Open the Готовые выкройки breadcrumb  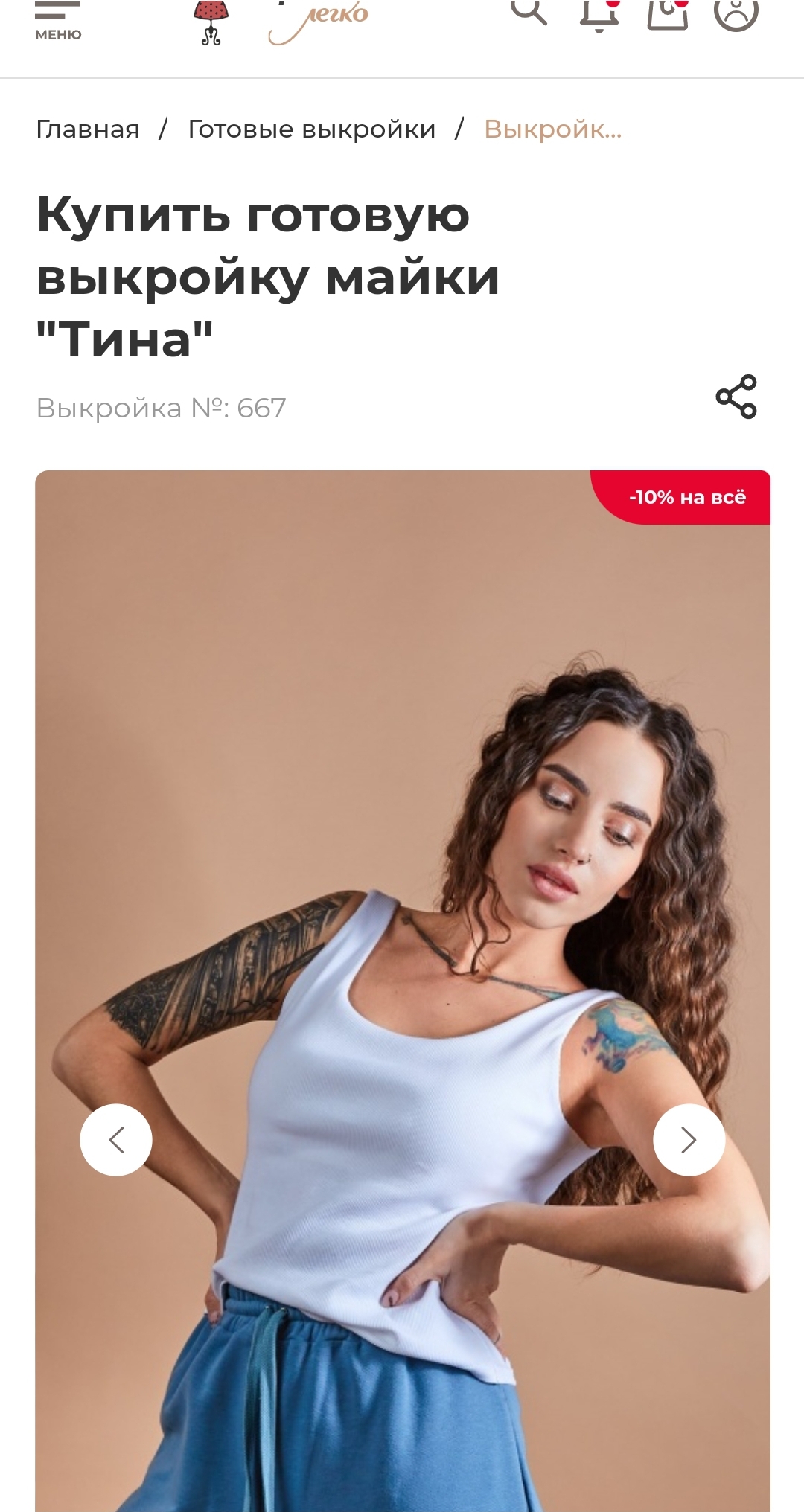pos(311,129)
